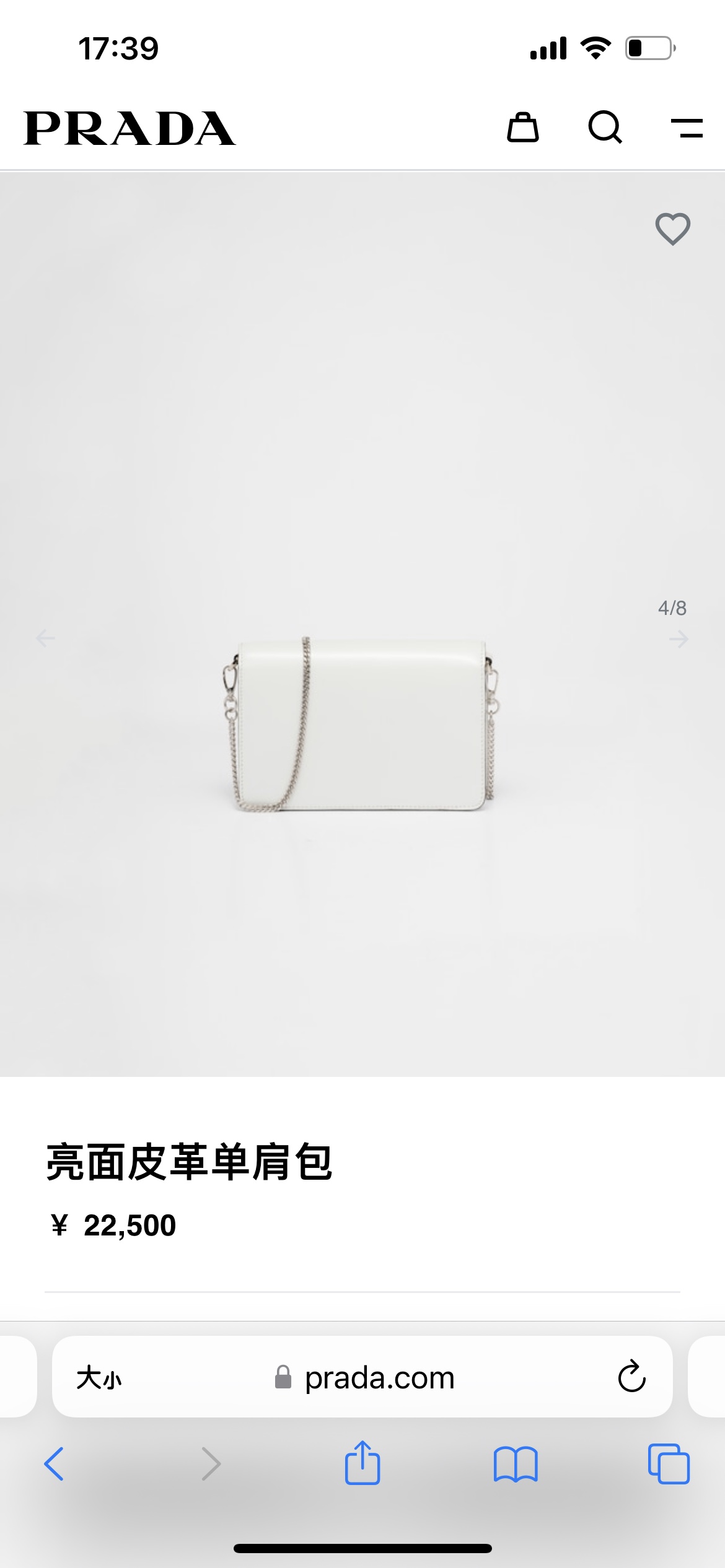Open the 大小 page settings in Safari

click(x=99, y=1378)
